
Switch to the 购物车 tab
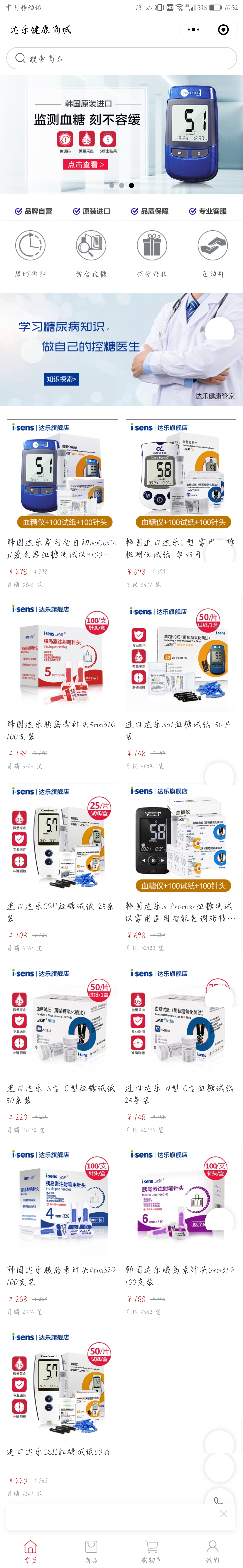152,1550
